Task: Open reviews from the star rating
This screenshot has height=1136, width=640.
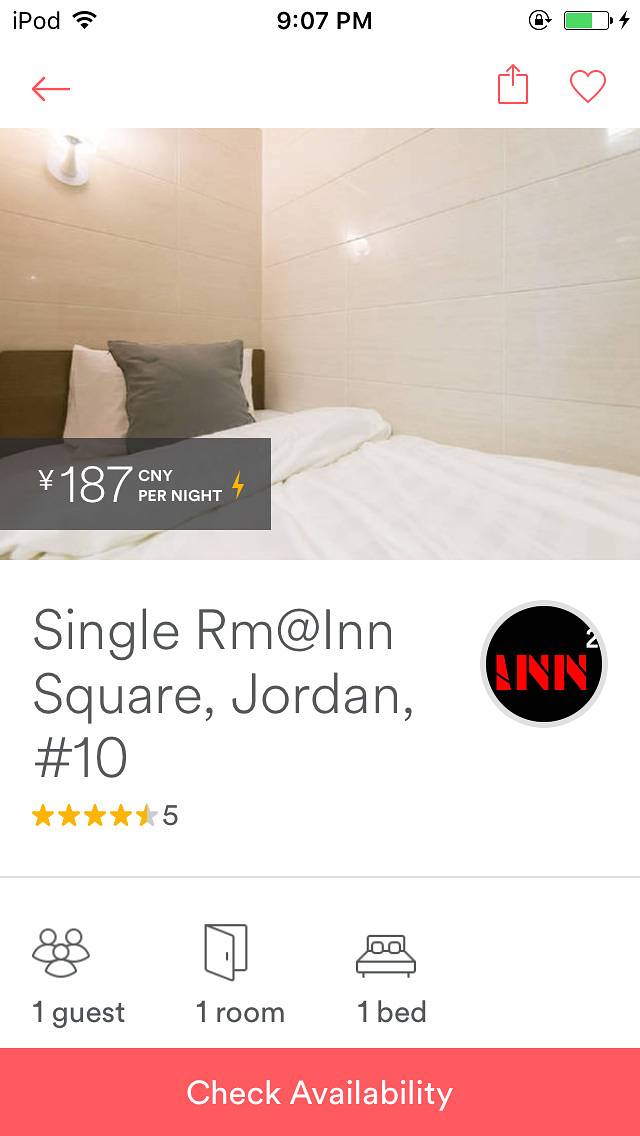Action: point(104,816)
